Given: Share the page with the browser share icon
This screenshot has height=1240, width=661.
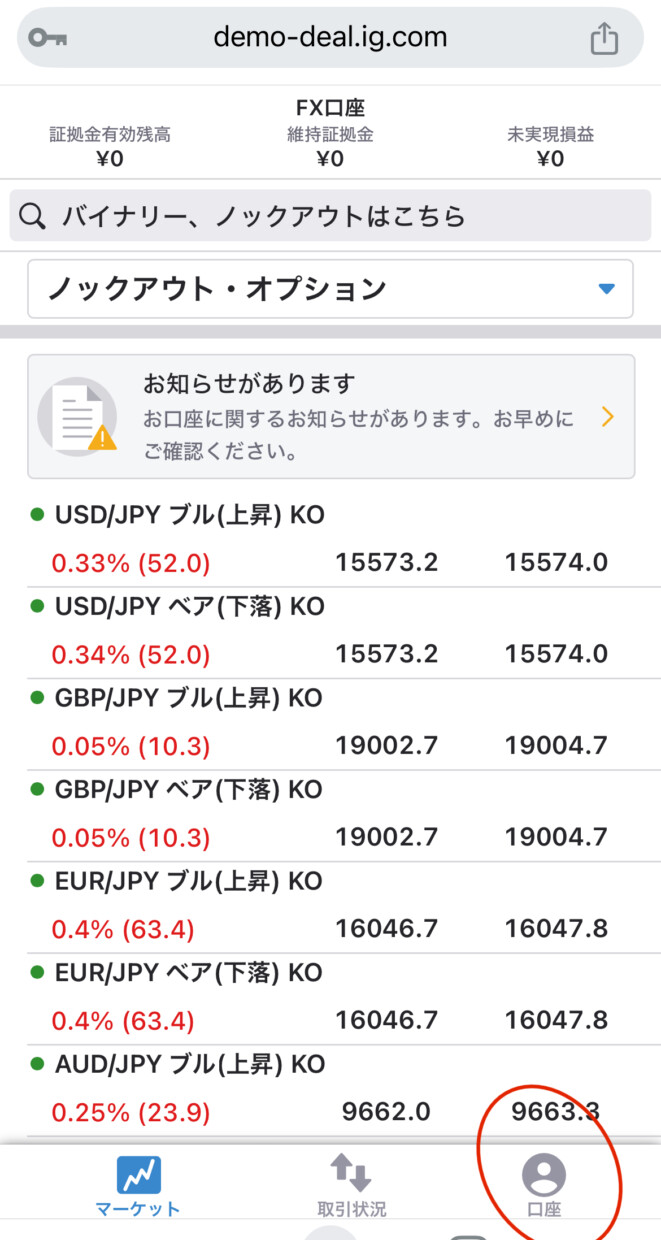Looking at the screenshot, I should coord(604,39).
